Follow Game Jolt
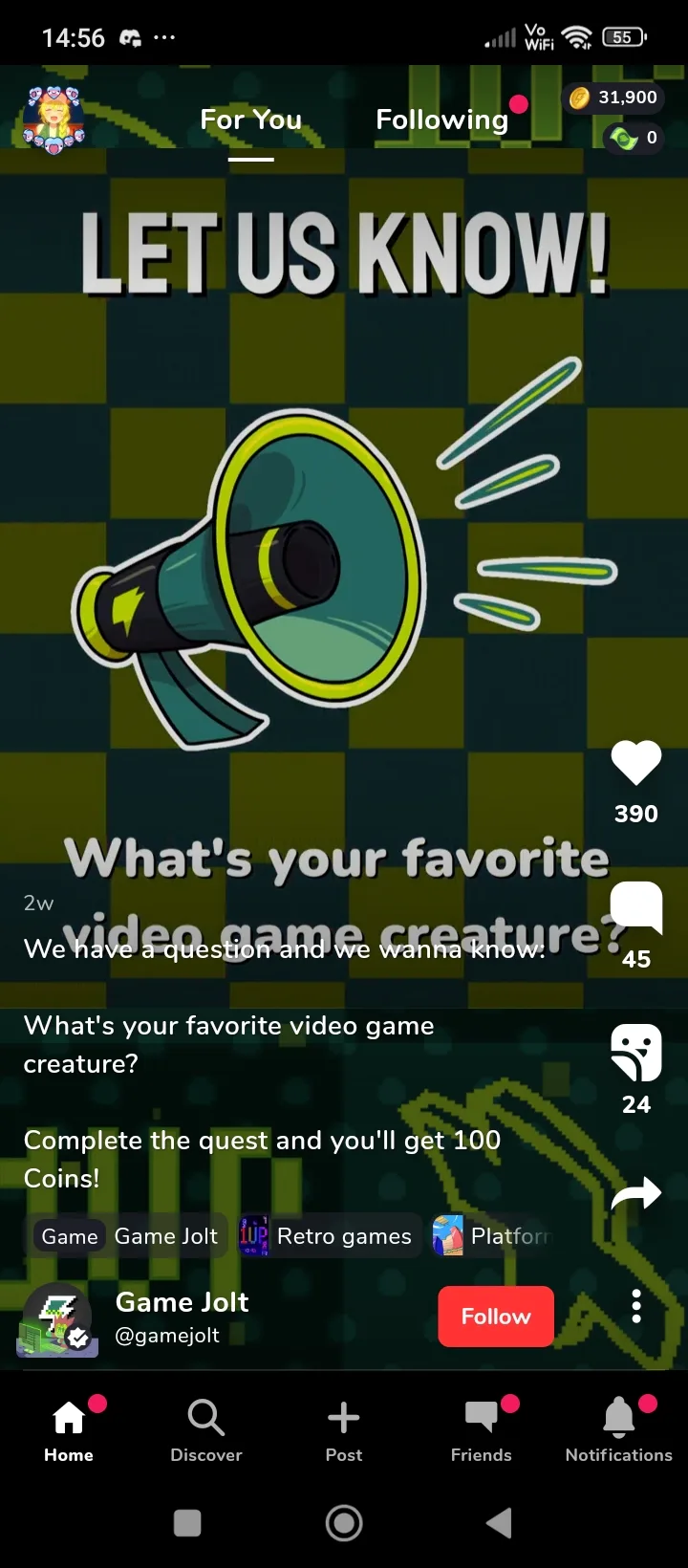 [496, 1317]
